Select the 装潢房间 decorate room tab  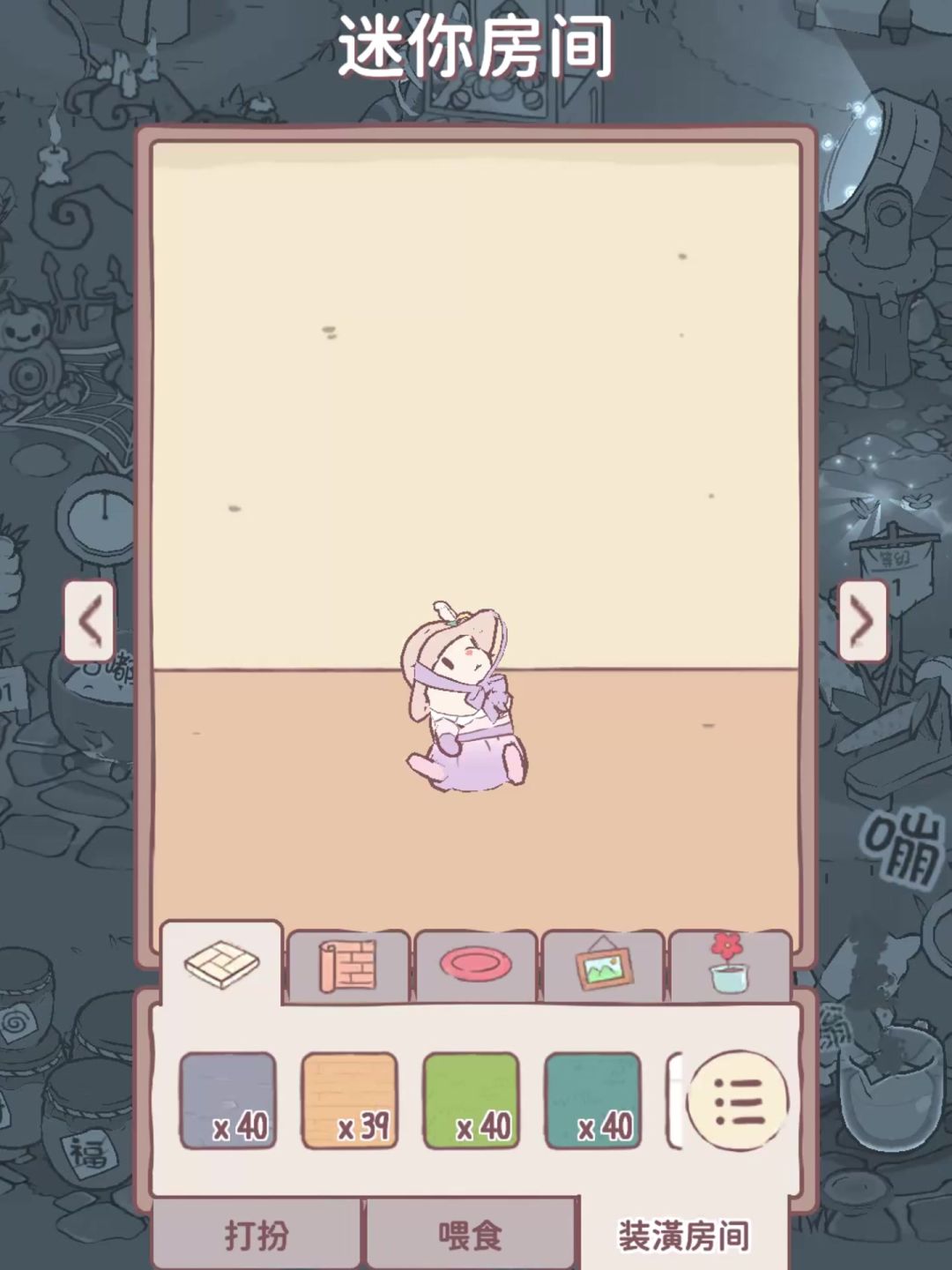coord(683,1235)
